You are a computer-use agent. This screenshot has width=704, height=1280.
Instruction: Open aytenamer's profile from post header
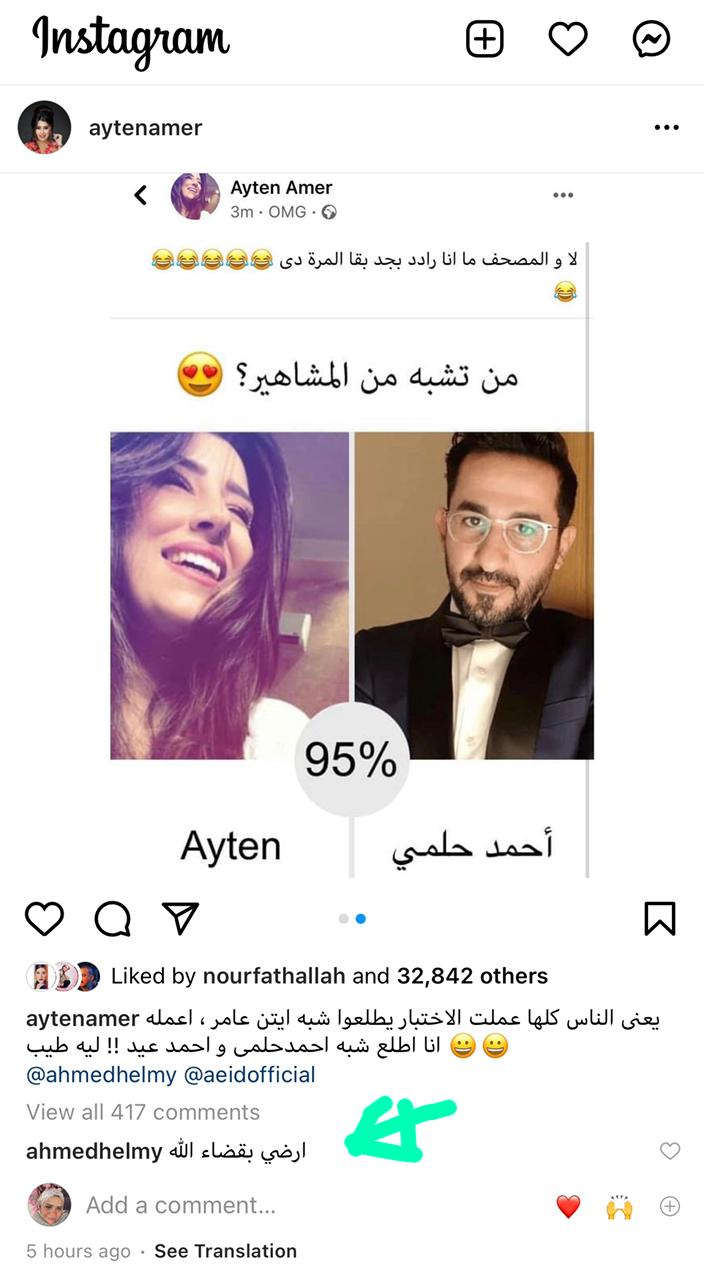145,128
